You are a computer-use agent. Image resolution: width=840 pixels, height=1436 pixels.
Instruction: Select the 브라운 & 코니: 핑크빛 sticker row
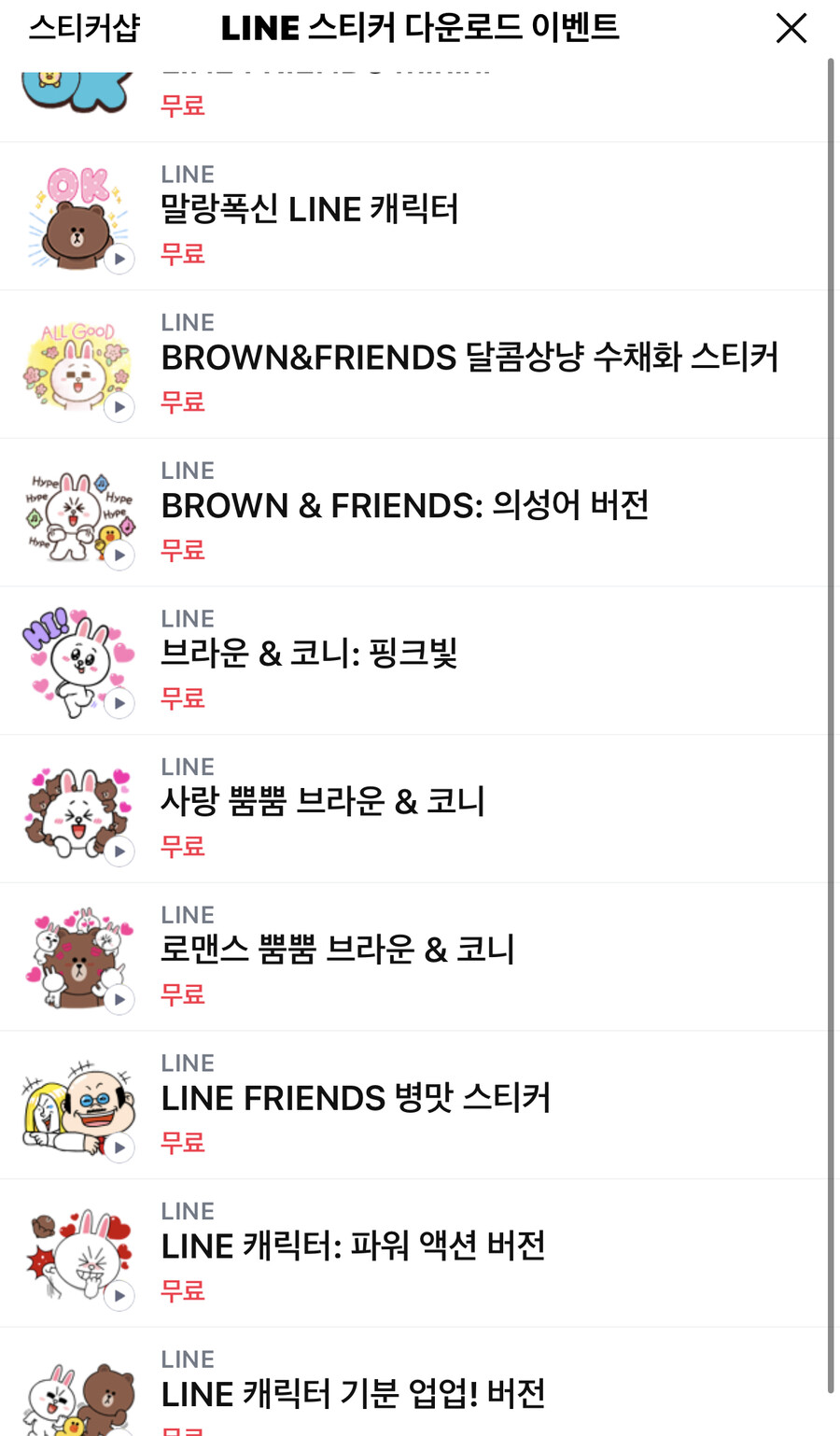(x=420, y=660)
